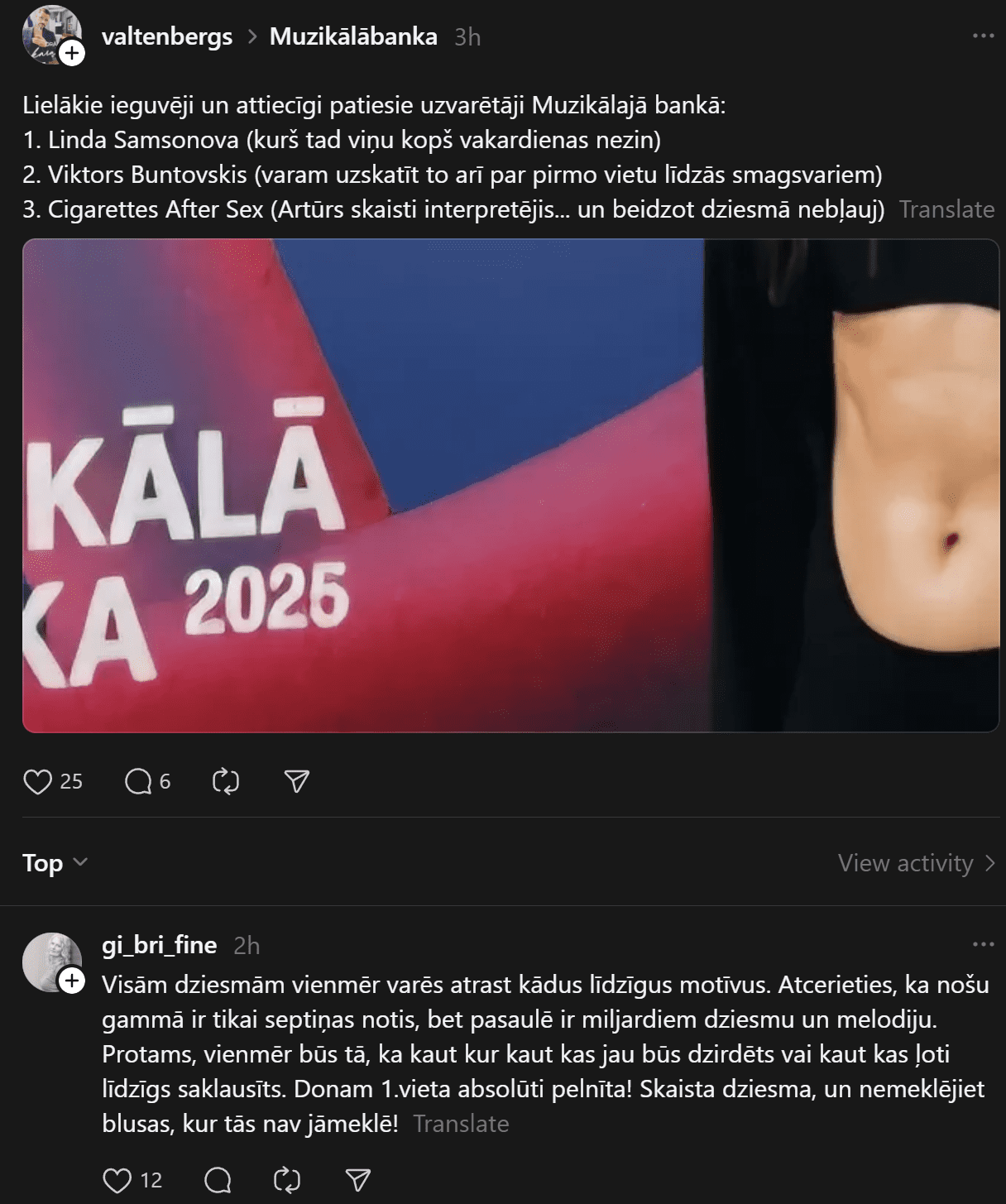Open gi_bri_fine profile
This screenshot has width=1006, height=1204.
[x=160, y=945]
